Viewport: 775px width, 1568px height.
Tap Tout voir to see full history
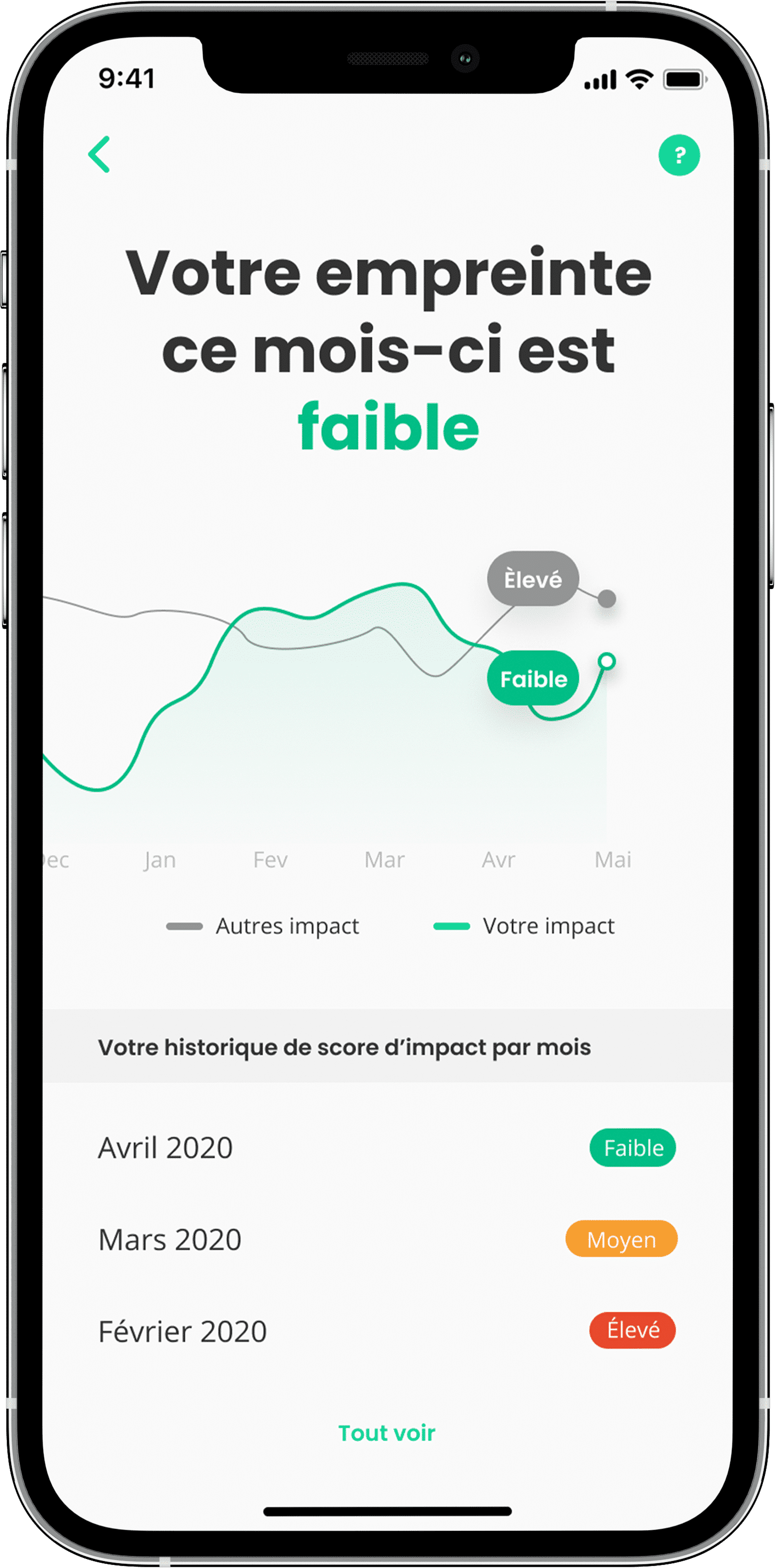387,1433
